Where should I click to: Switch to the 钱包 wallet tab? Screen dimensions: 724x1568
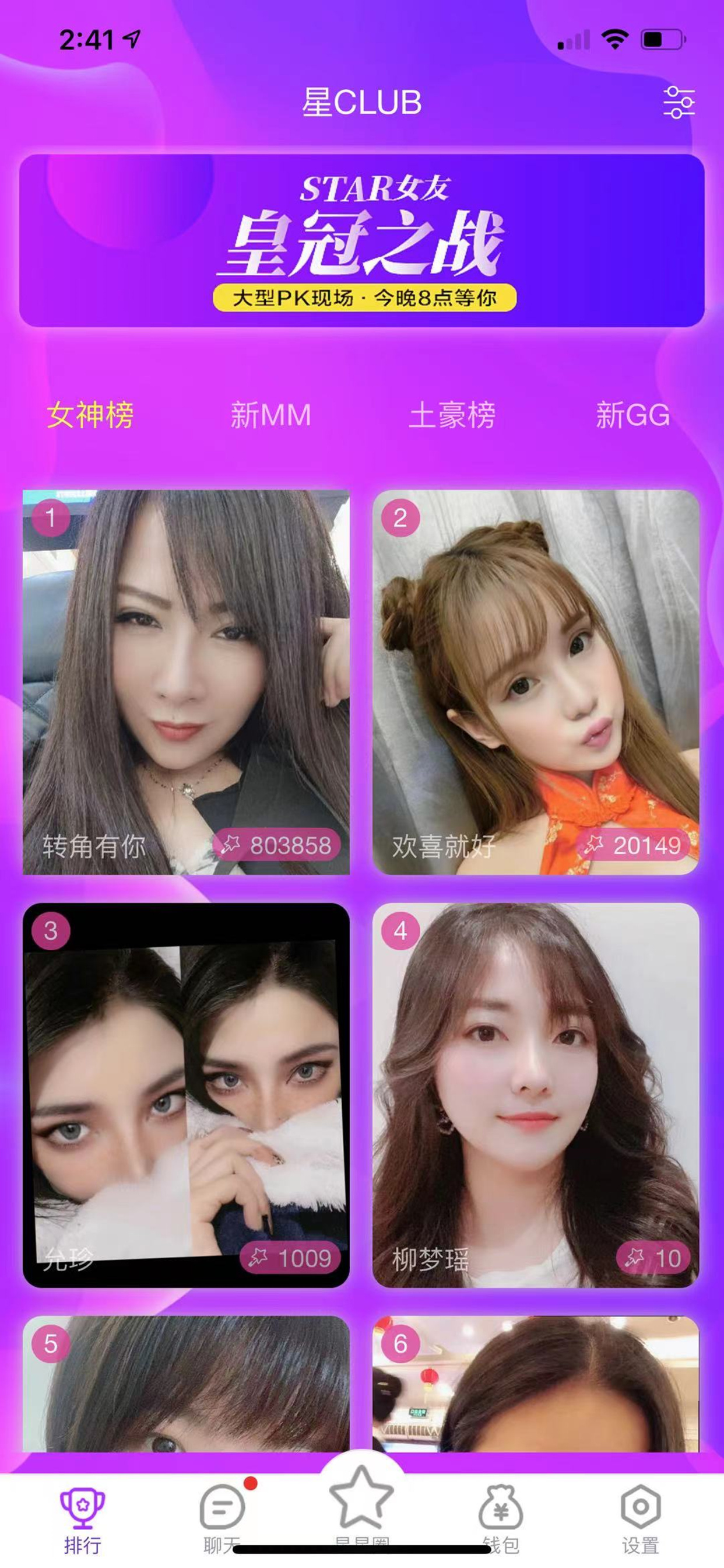pyautogui.click(x=501, y=1515)
